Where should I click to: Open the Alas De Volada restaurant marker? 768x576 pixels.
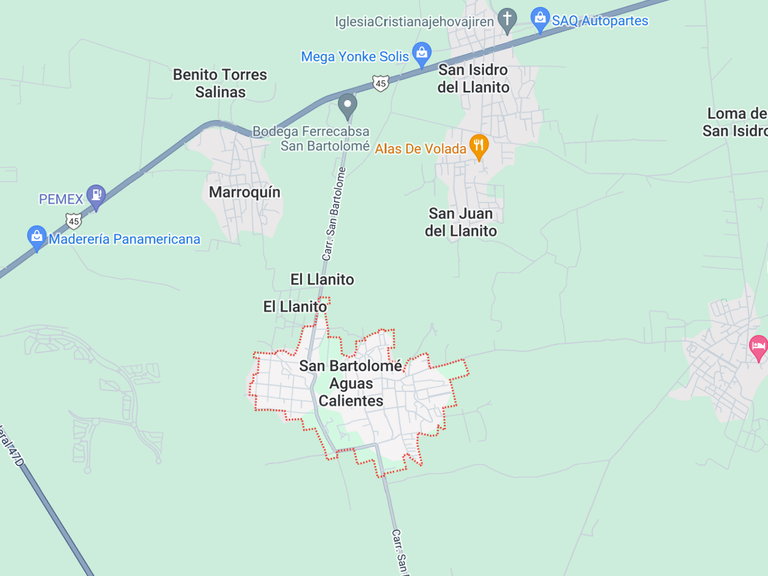[479, 147]
